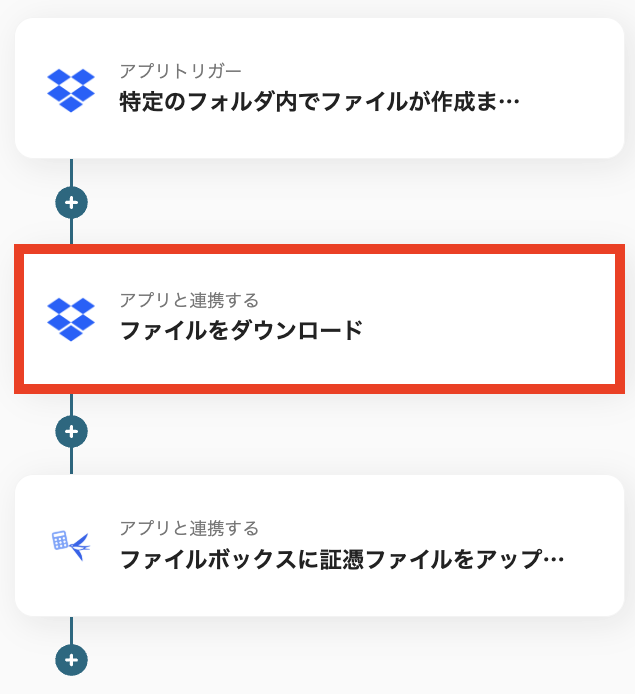Add a step after the ファイルボックス upload card
Screen dimensions: 635x694
point(71,660)
